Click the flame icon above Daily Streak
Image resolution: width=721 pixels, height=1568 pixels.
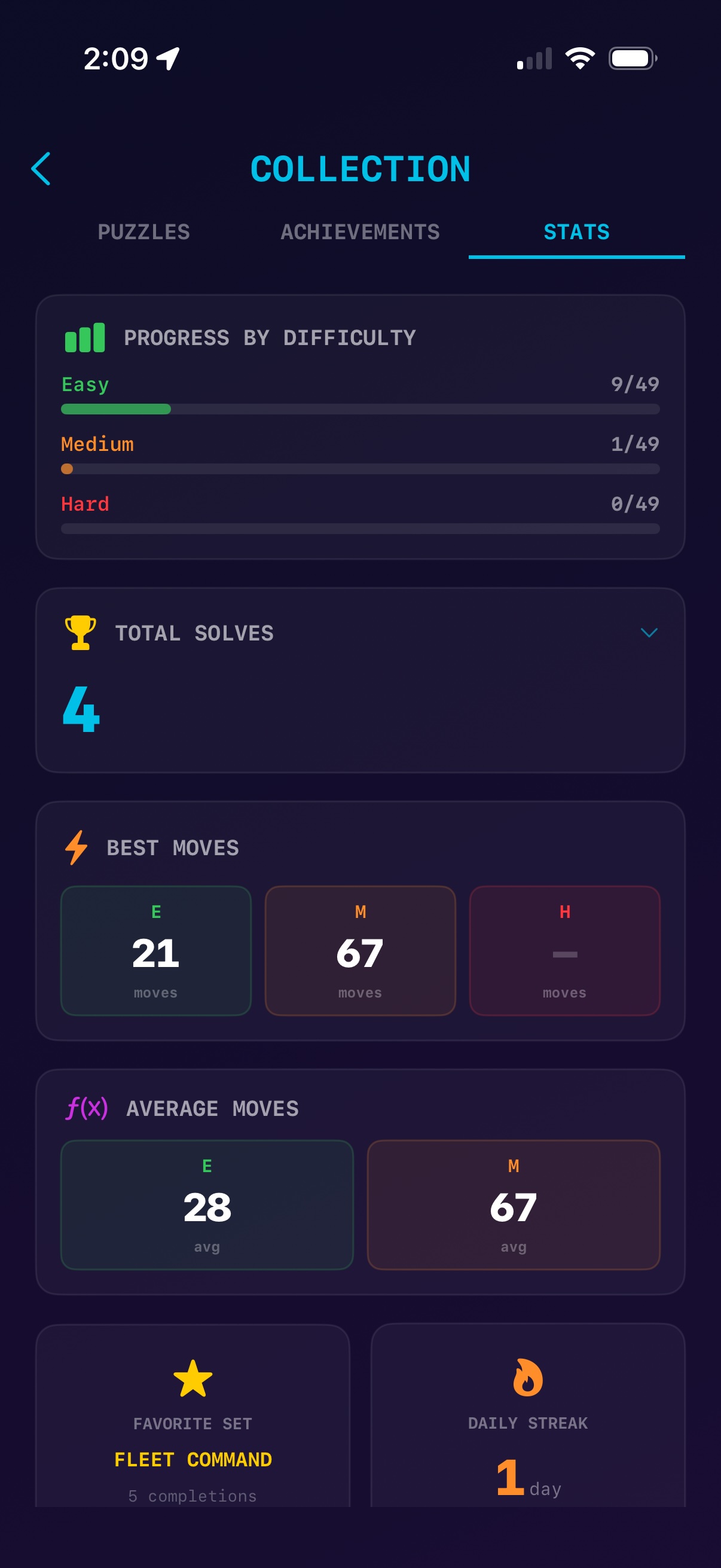point(527,1378)
